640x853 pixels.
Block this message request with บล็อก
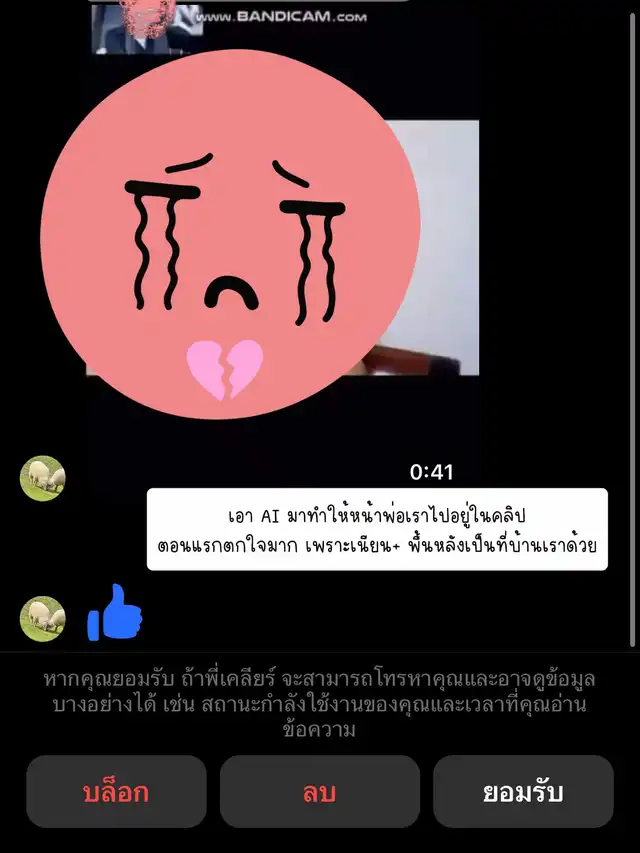click(x=116, y=792)
